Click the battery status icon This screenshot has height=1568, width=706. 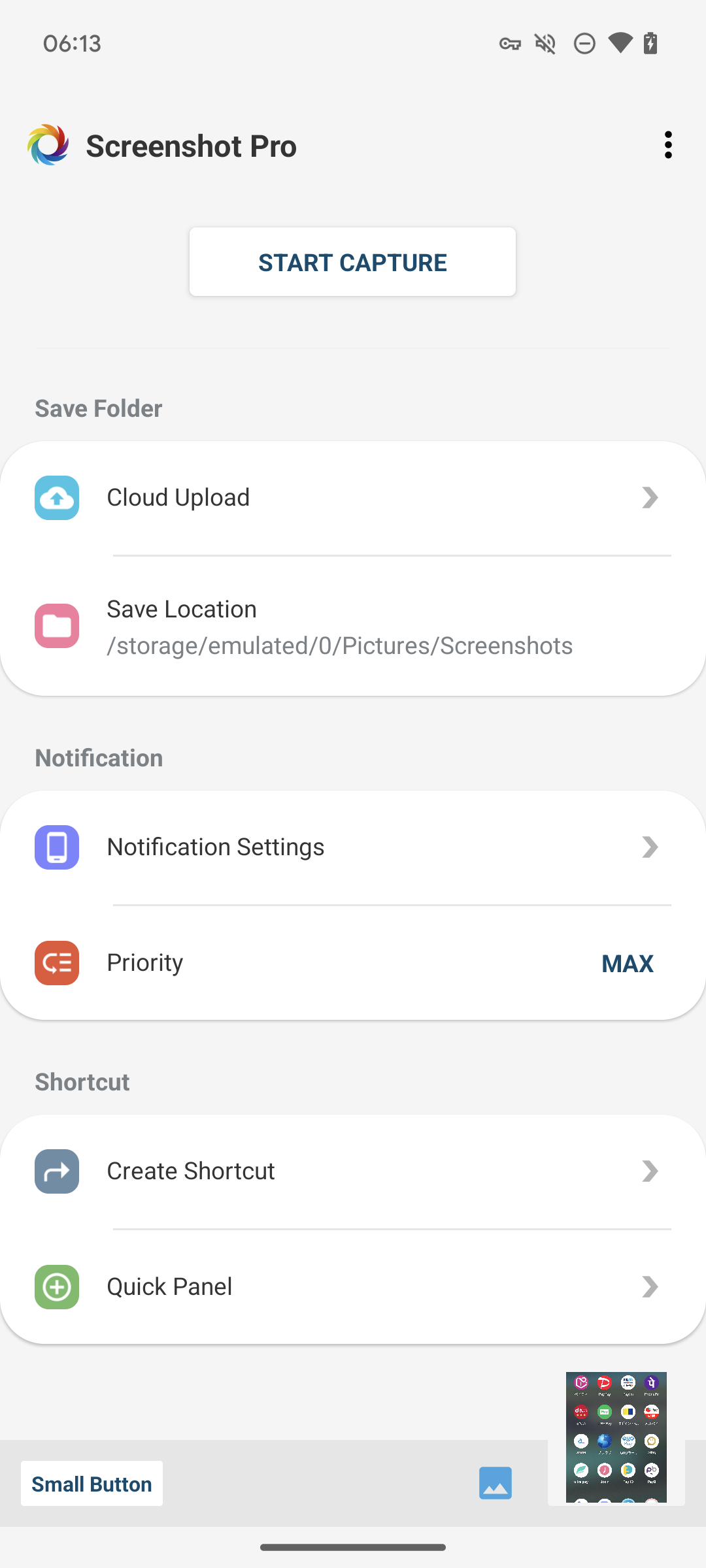point(650,43)
